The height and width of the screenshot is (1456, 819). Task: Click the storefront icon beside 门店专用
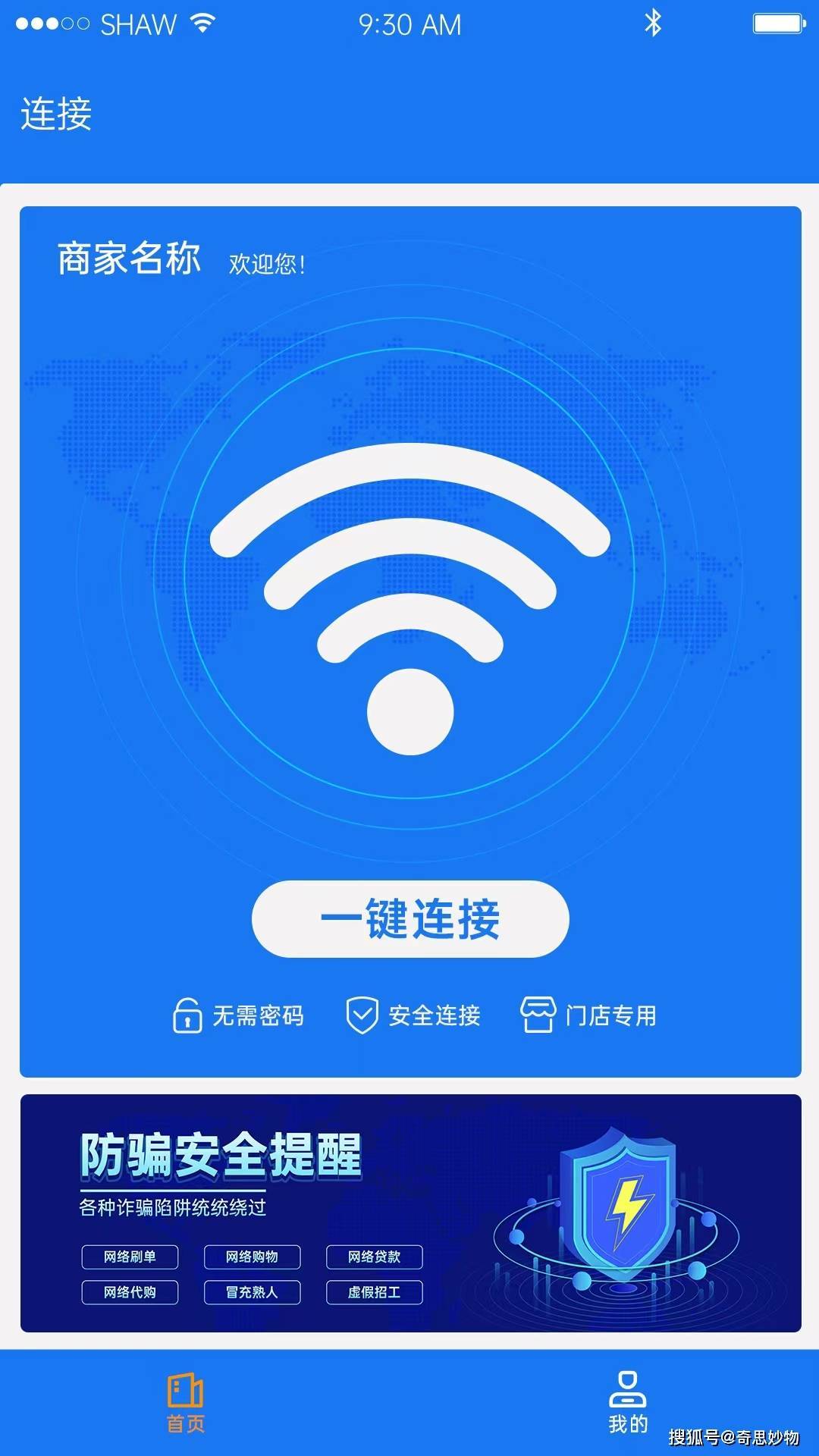click(538, 1012)
